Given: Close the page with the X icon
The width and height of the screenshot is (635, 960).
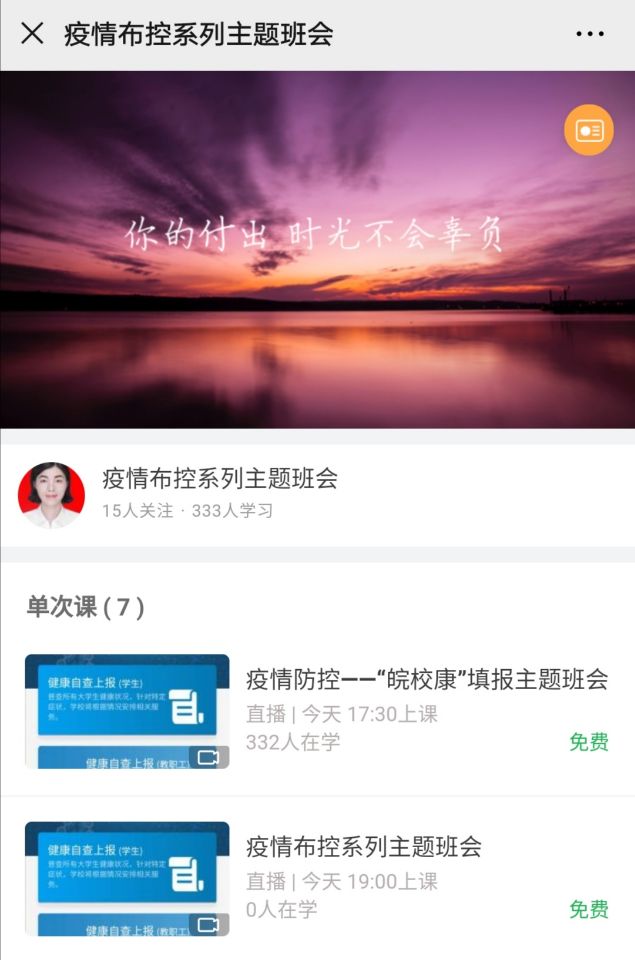Looking at the screenshot, I should click(32, 34).
